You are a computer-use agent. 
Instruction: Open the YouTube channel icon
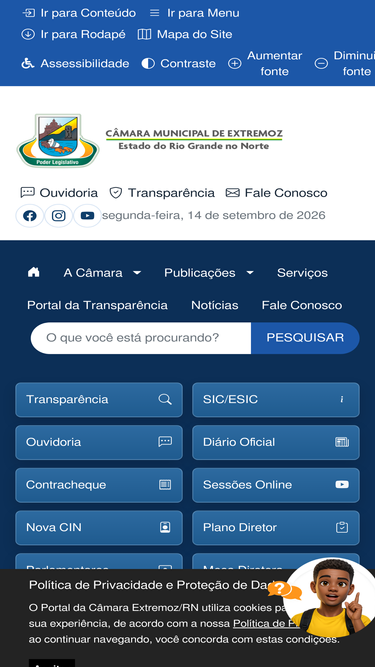pos(88,216)
